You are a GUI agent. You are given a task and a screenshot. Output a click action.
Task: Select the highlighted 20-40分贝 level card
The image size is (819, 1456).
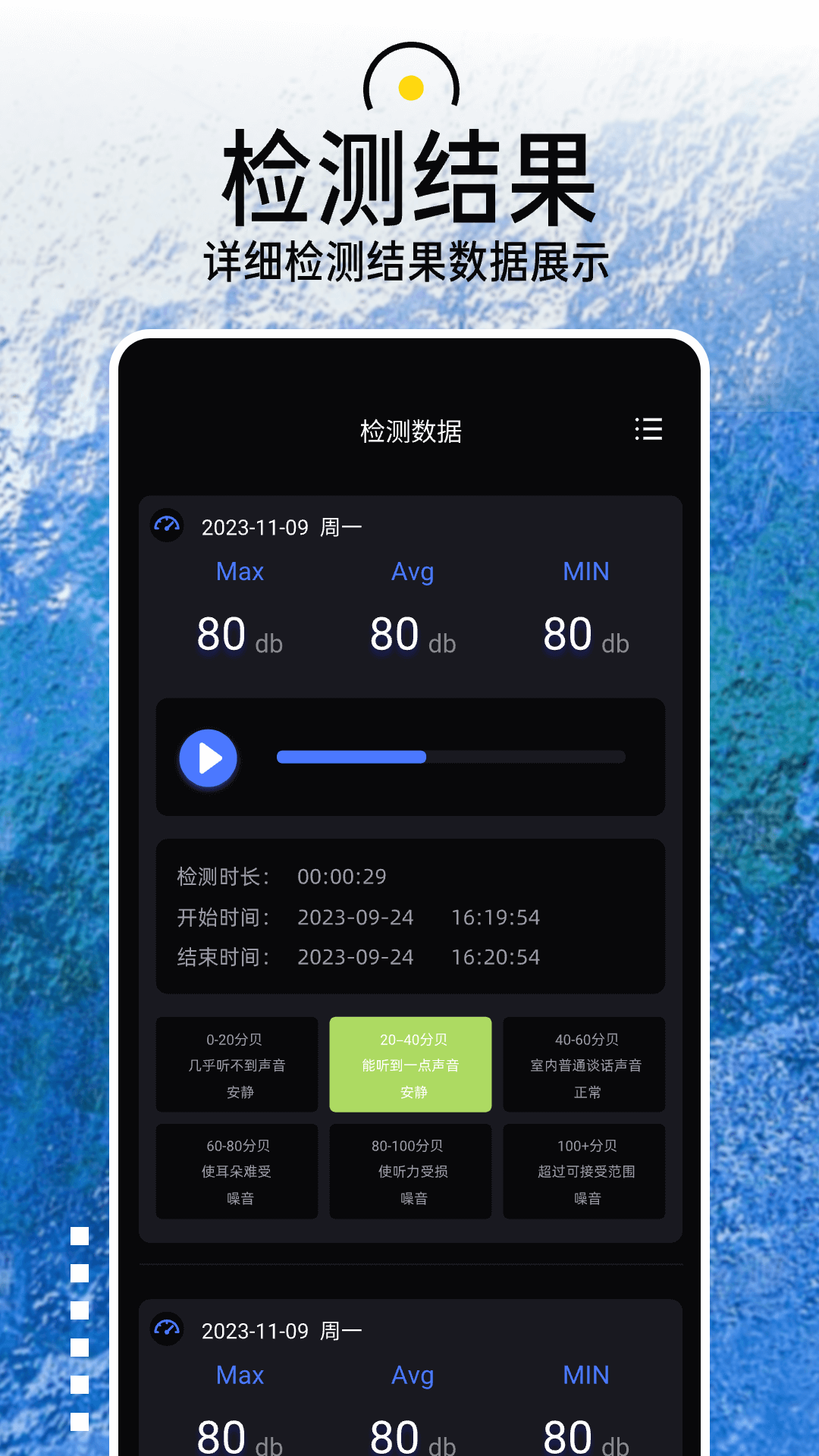[409, 1065]
